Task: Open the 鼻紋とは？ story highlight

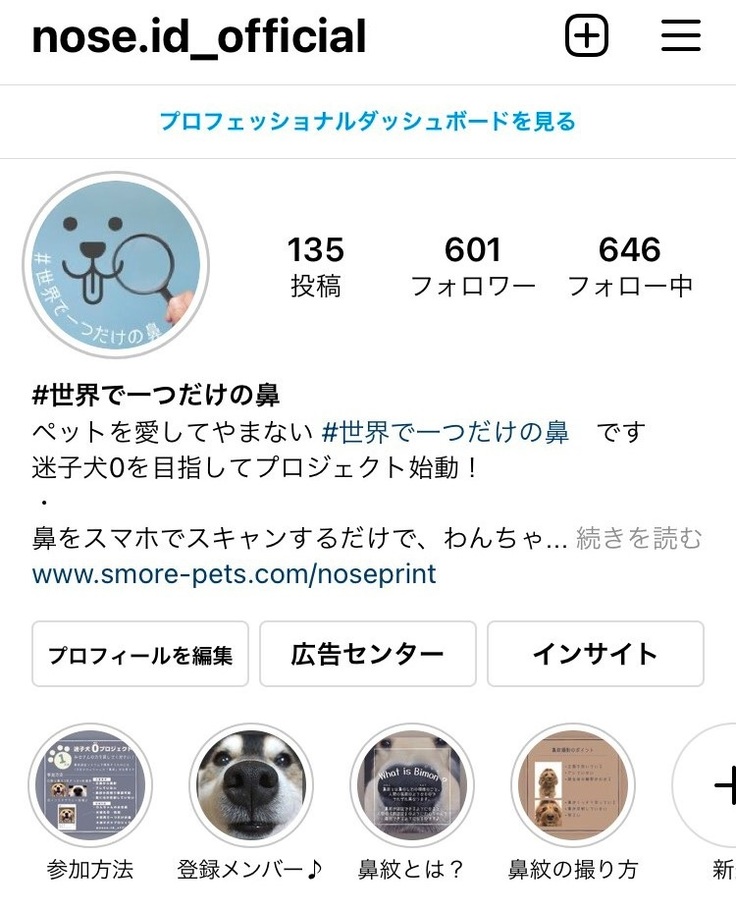Action: pos(412,785)
